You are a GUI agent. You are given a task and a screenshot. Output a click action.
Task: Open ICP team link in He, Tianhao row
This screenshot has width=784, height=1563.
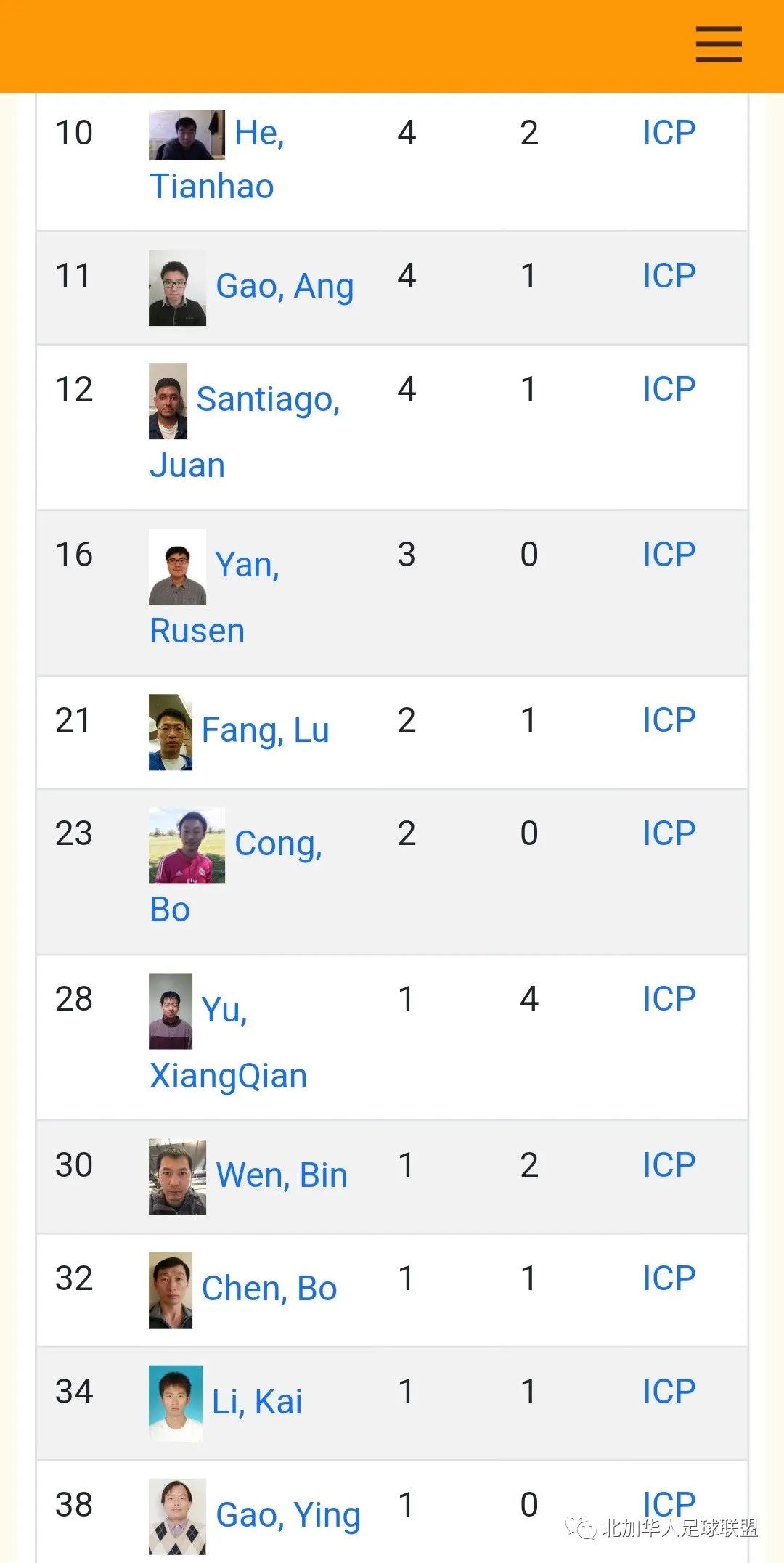[669, 133]
